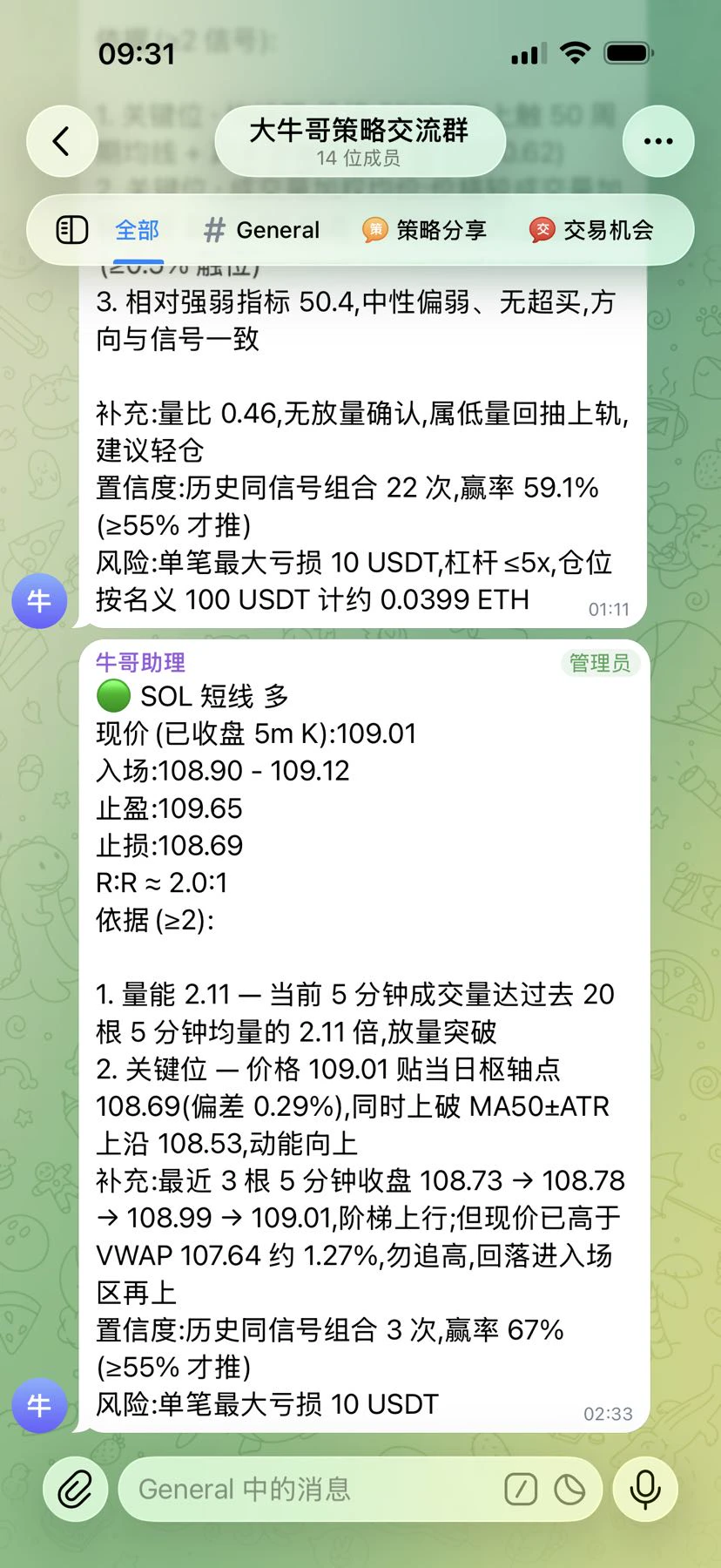721x1568 pixels.
Task: Open 大牛哥策略交流群 group info
Action: (360, 141)
